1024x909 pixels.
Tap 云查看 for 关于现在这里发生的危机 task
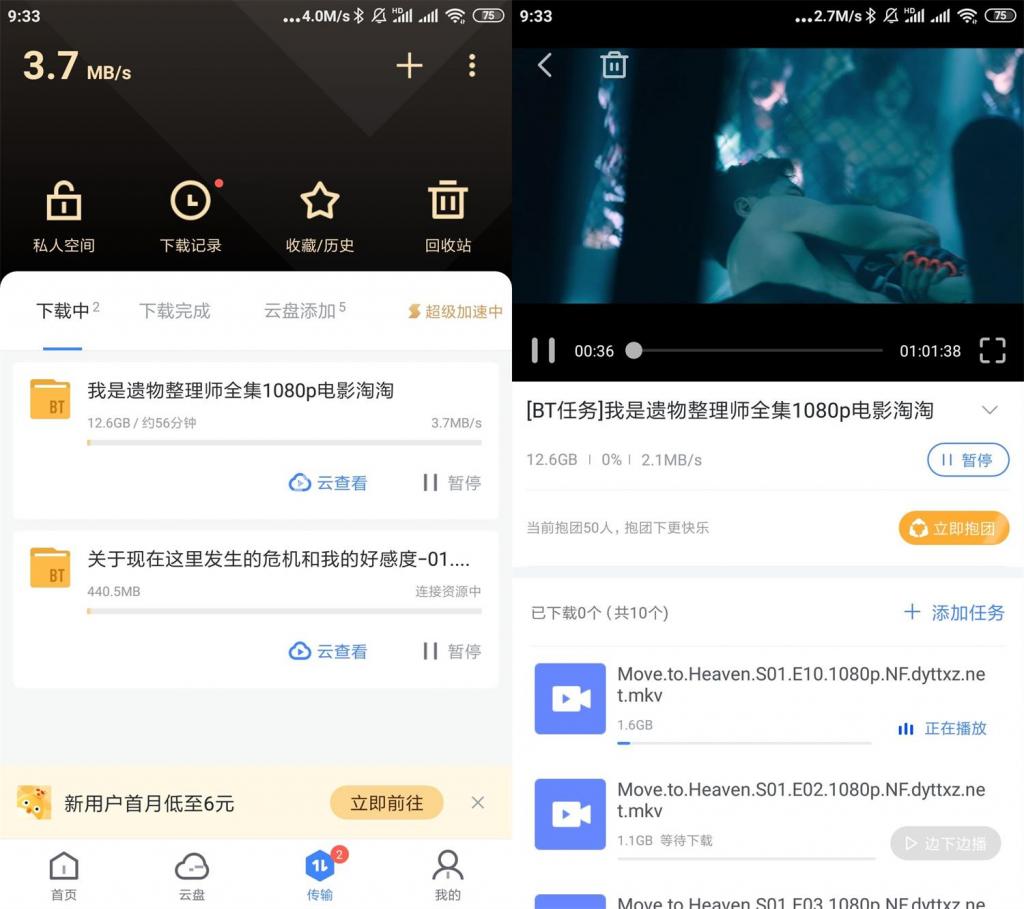(x=328, y=651)
